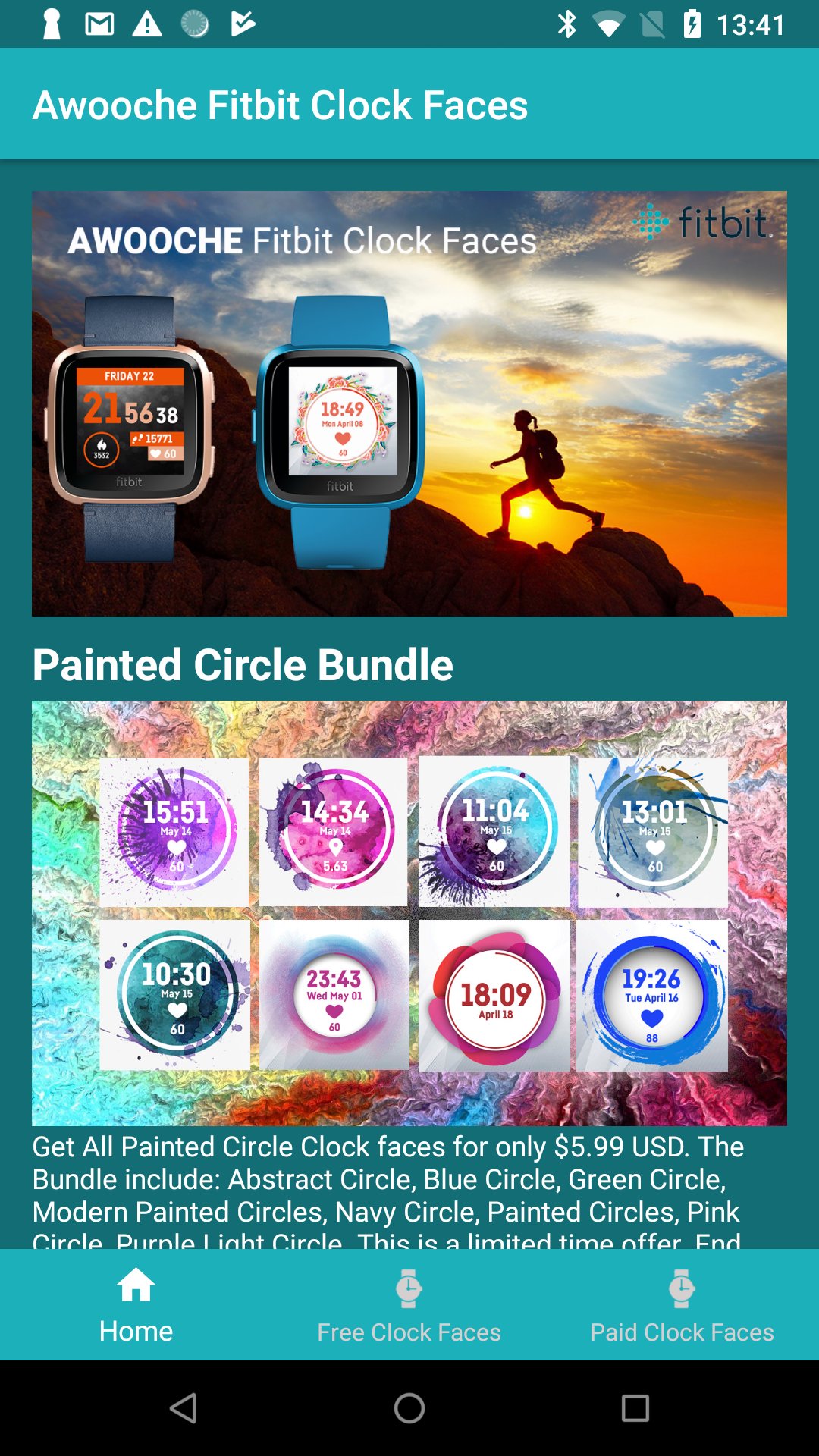819x1456 pixels.
Task: Tap the Google Tasks notification icon
Action: (x=241, y=23)
